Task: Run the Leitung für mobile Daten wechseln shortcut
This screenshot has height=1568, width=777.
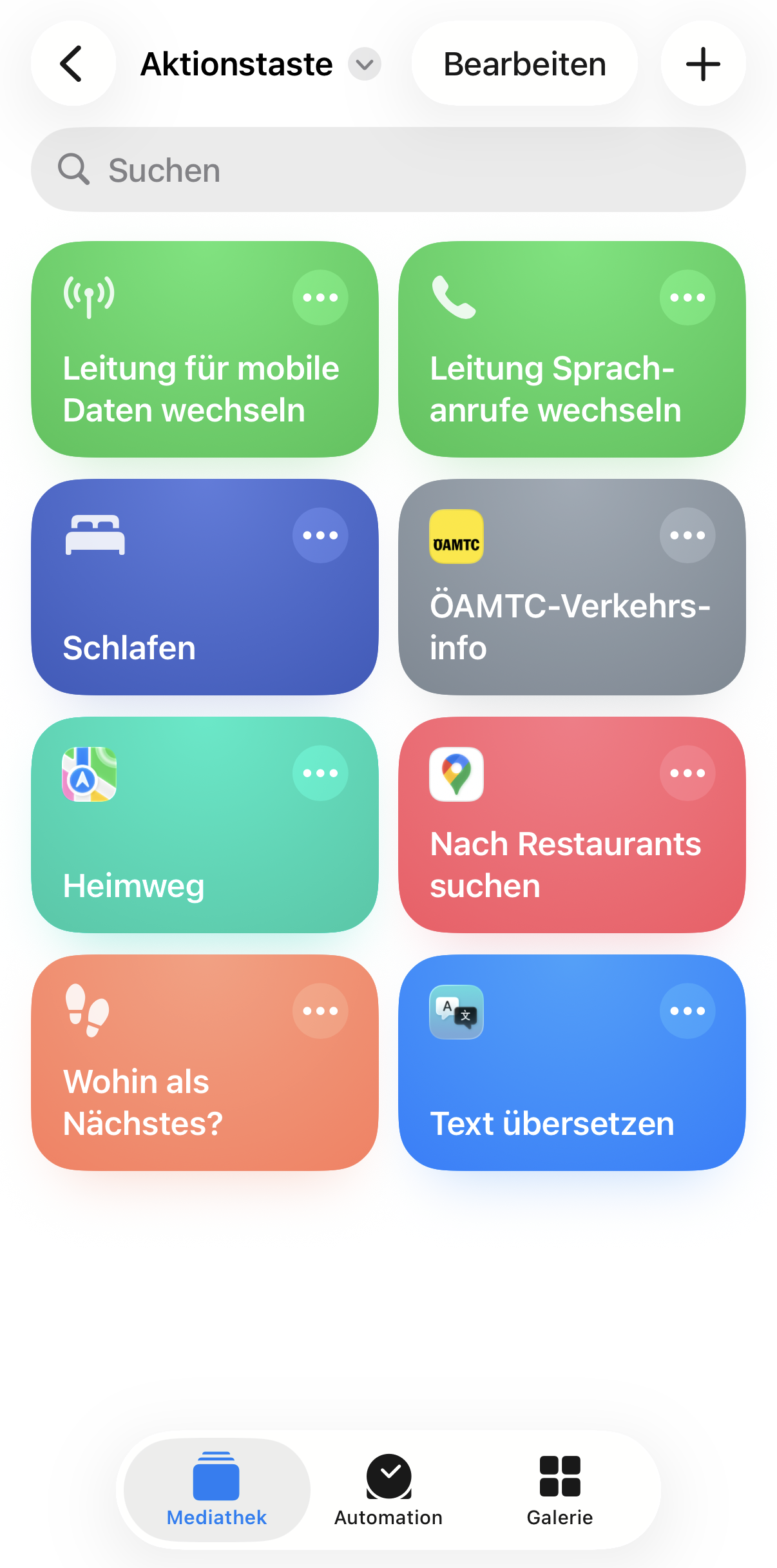Action: [193, 387]
